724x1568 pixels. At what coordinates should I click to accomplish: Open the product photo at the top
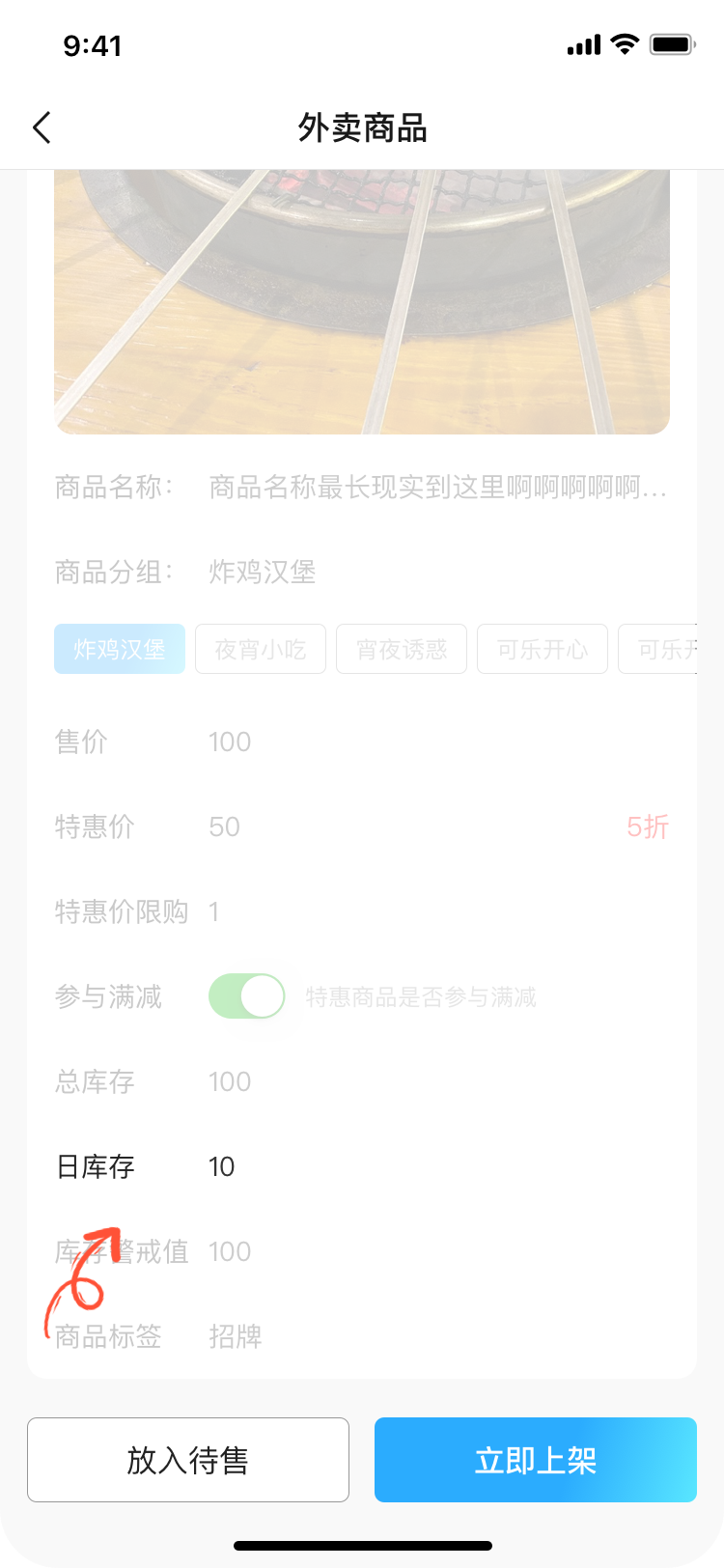point(362,299)
